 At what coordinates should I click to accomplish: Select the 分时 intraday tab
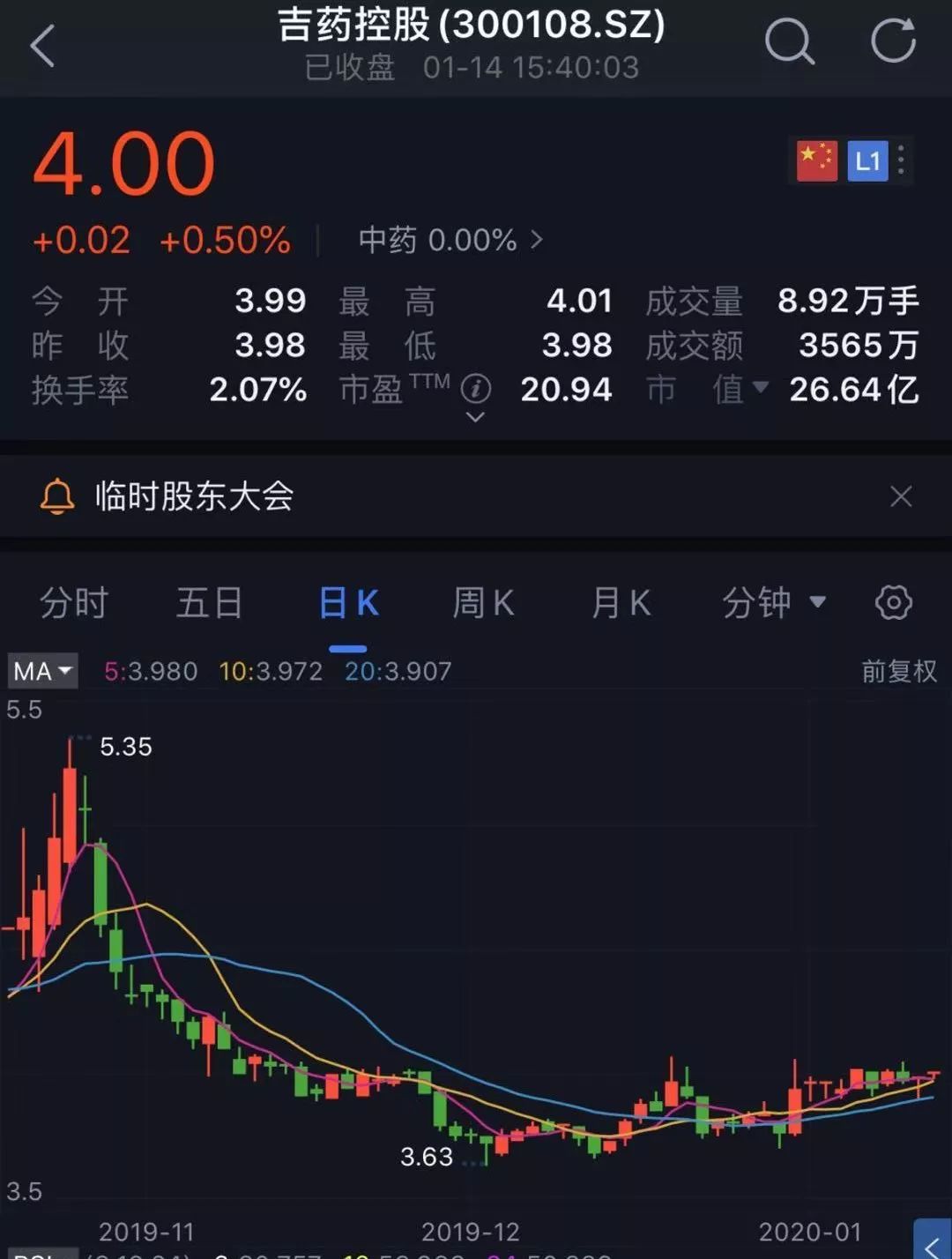74,602
